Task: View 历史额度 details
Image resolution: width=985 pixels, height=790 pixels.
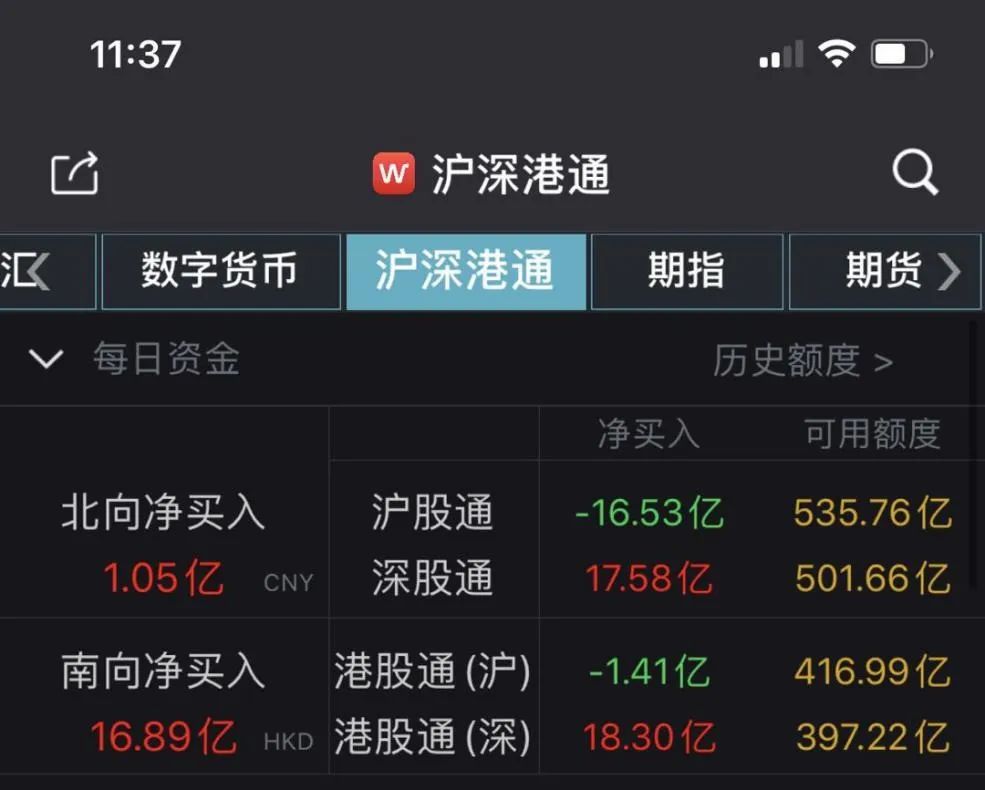Action: tap(802, 361)
